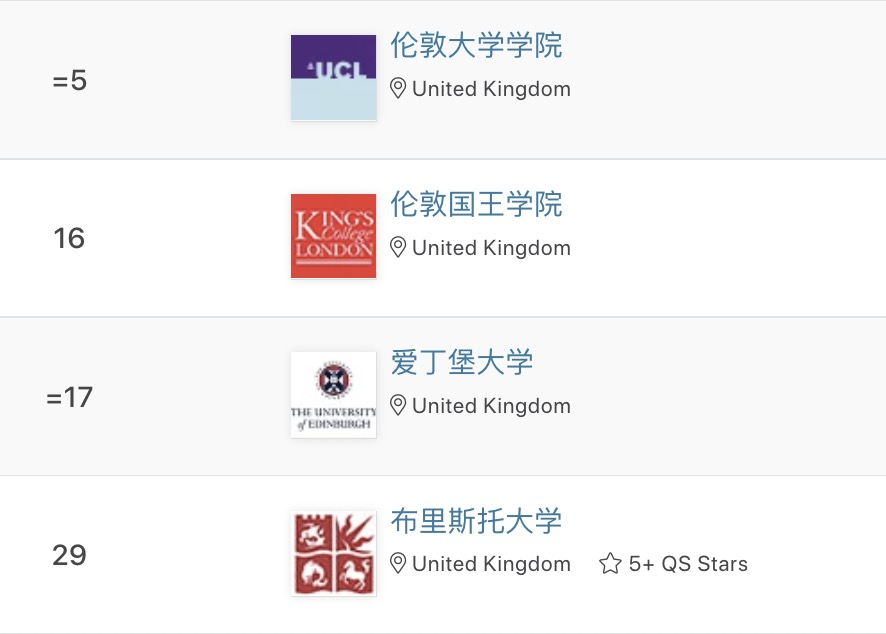Tap the UCL logo thumbnail
This screenshot has width=886, height=634.
pyautogui.click(x=333, y=78)
